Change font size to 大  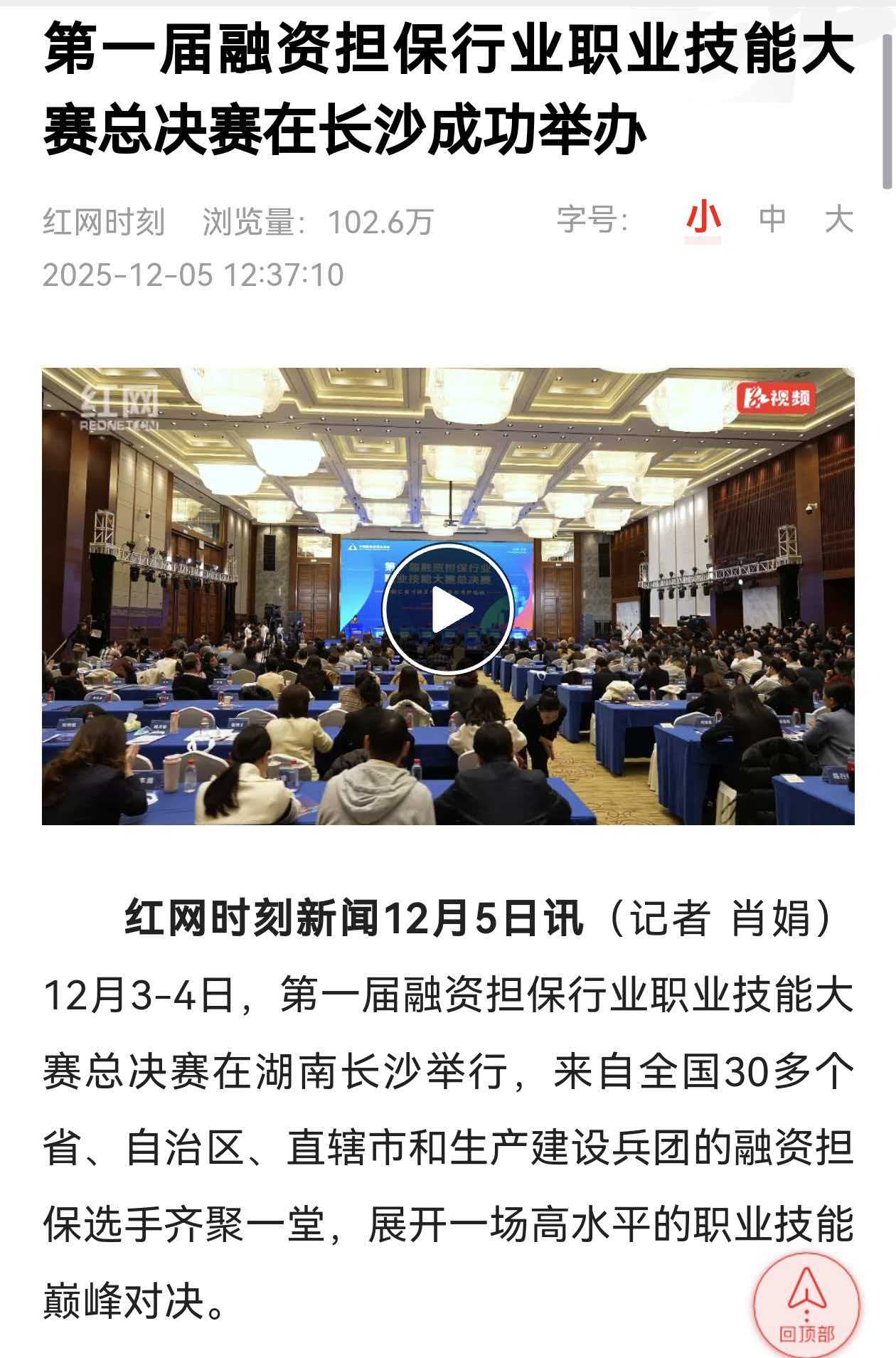[838, 219]
